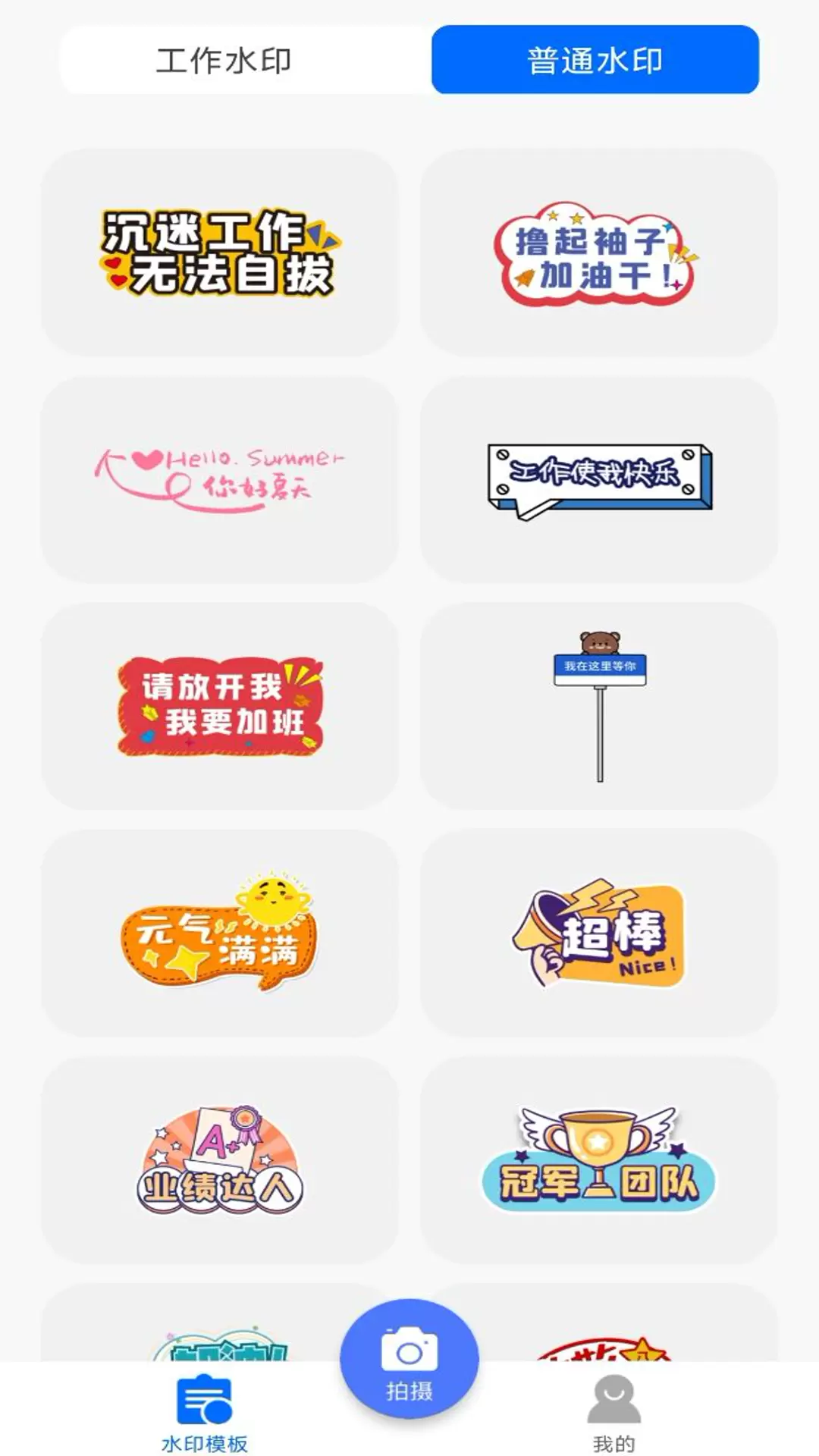Tap the 拍摄 camera button

(x=409, y=1359)
